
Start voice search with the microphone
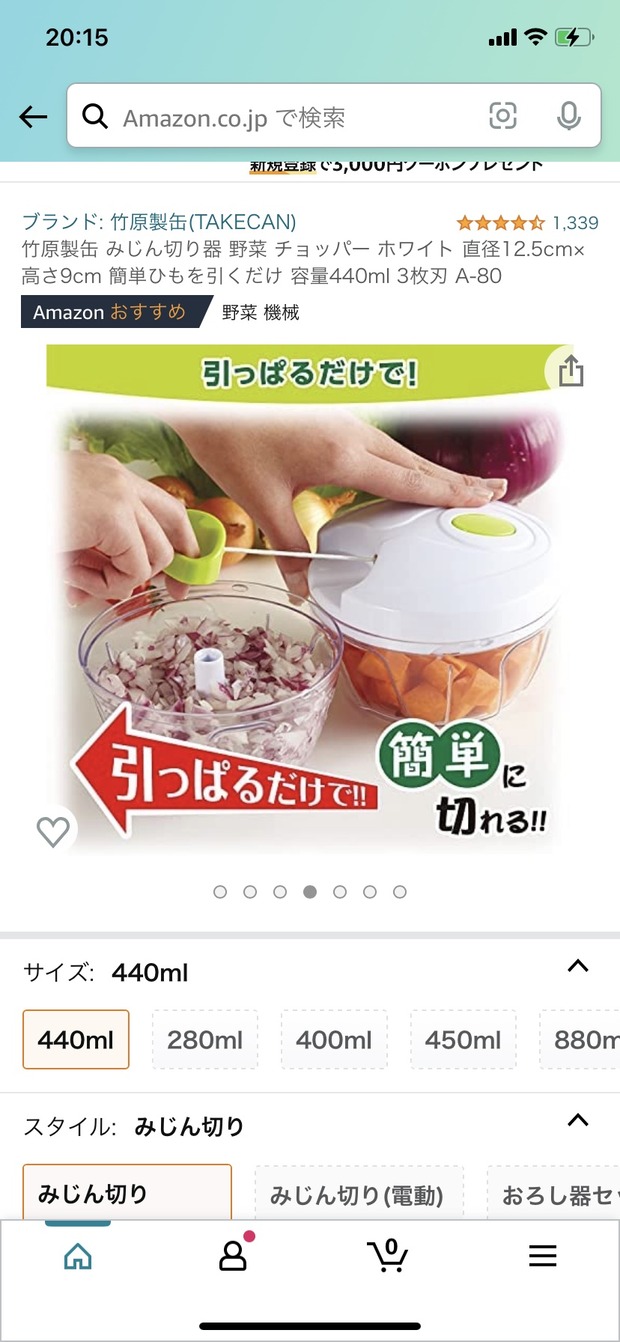click(x=568, y=117)
